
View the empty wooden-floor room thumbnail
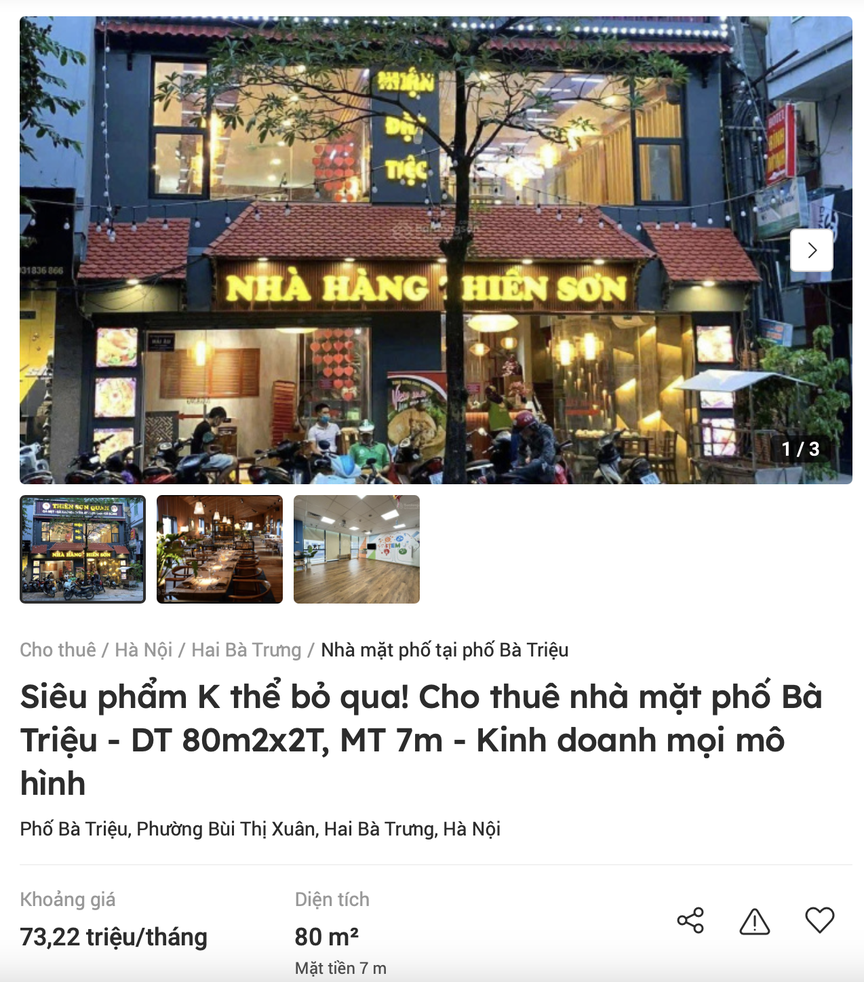pos(357,549)
